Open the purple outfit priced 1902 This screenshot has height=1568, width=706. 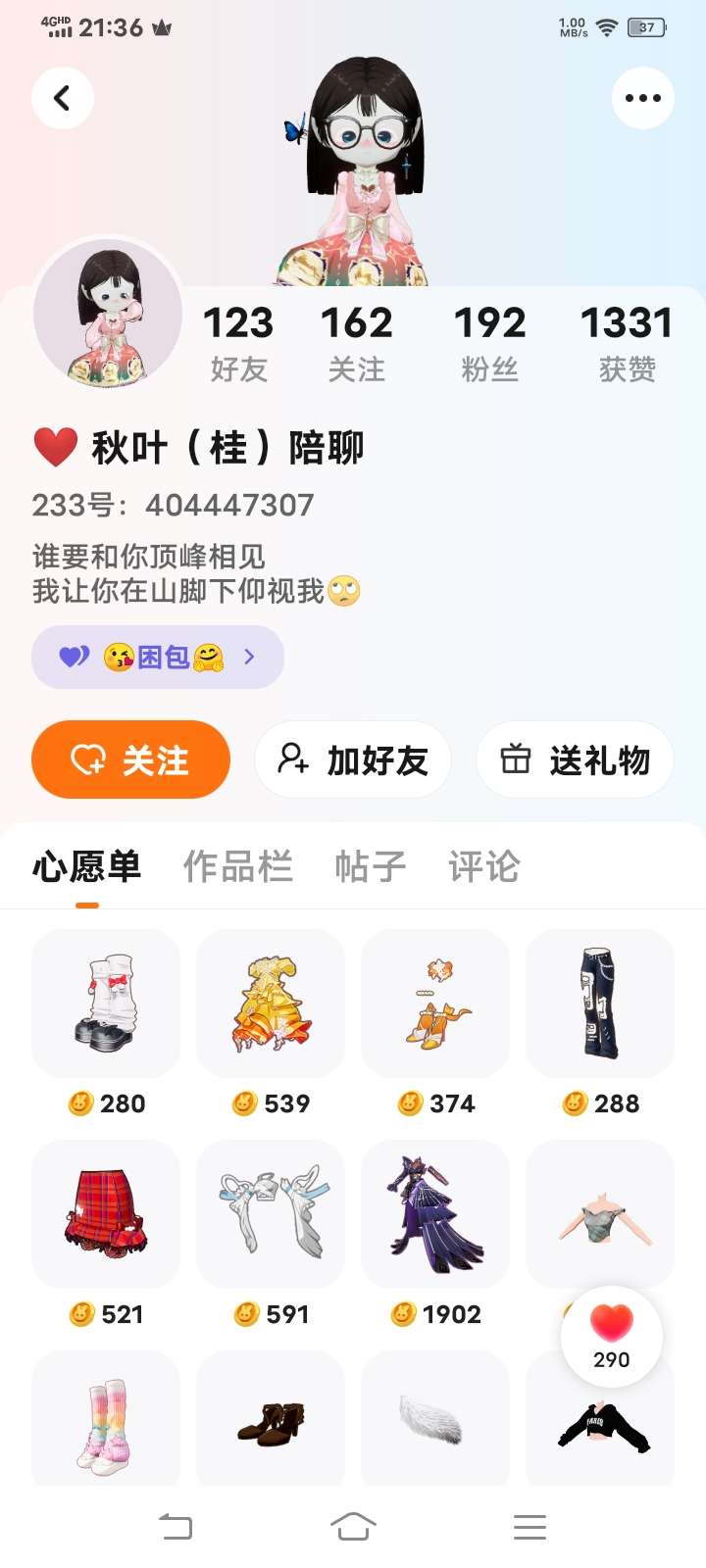[x=435, y=1214]
